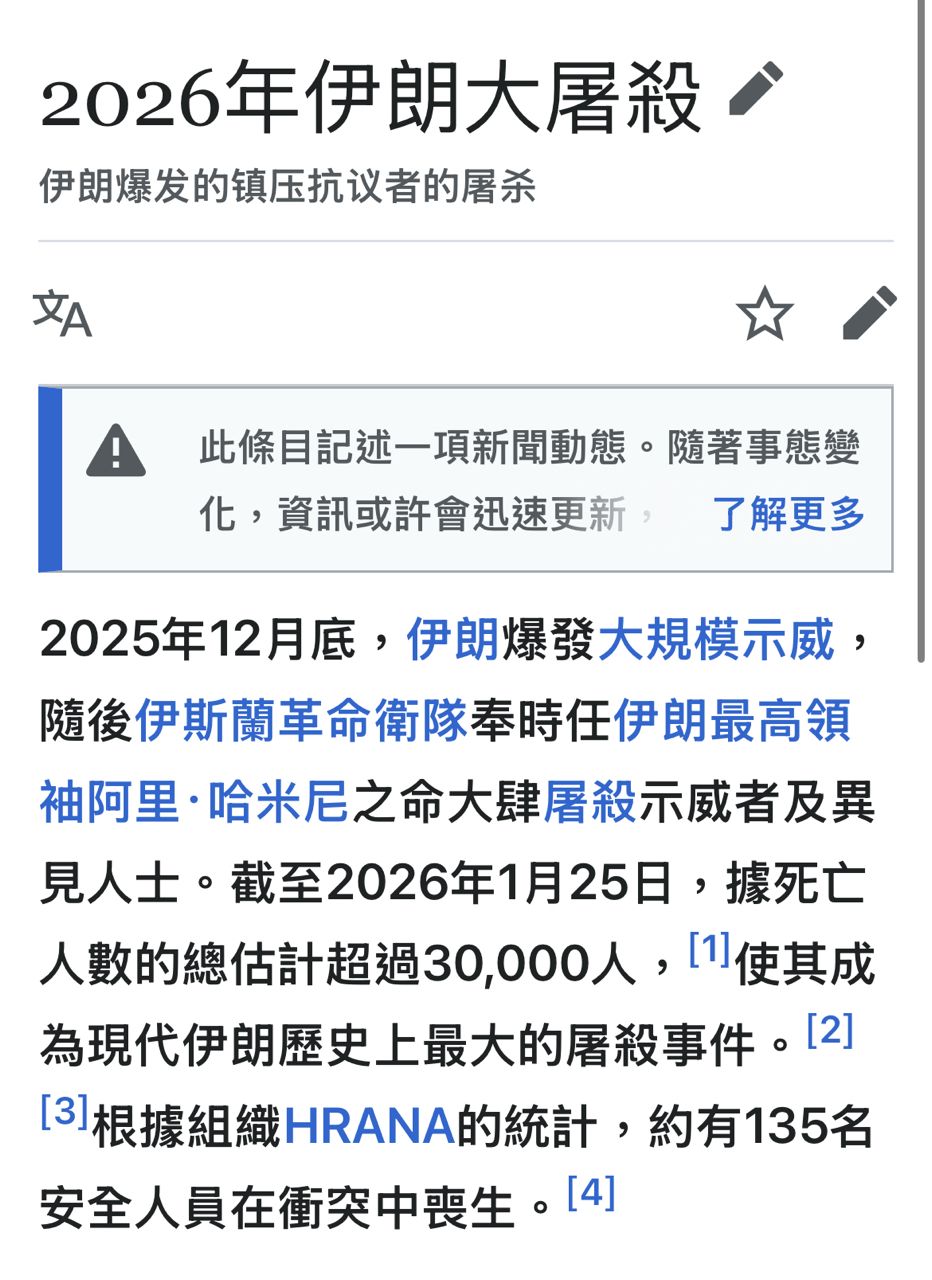Open citation reference [2]
Image resolution: width=932 pixels, height=1280 pixels.
830,1031
